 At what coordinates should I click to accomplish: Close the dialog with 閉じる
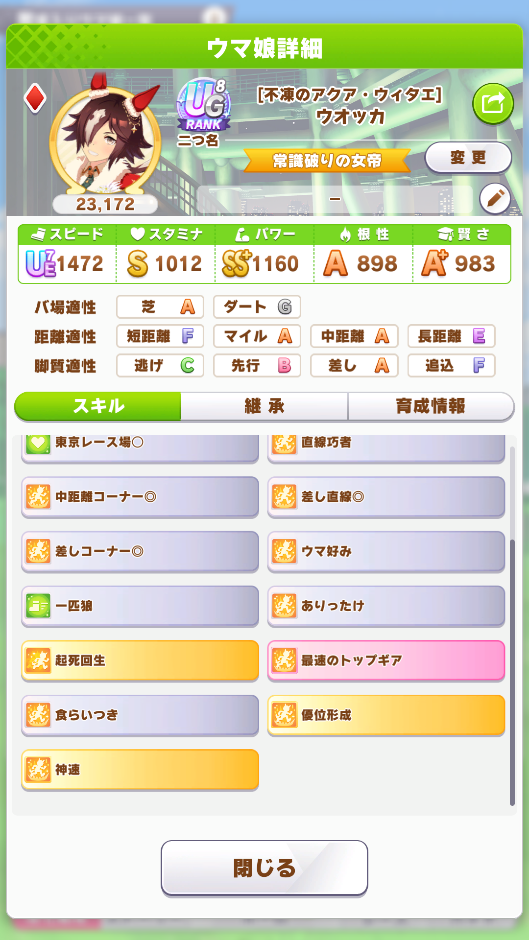pos(264,868)
